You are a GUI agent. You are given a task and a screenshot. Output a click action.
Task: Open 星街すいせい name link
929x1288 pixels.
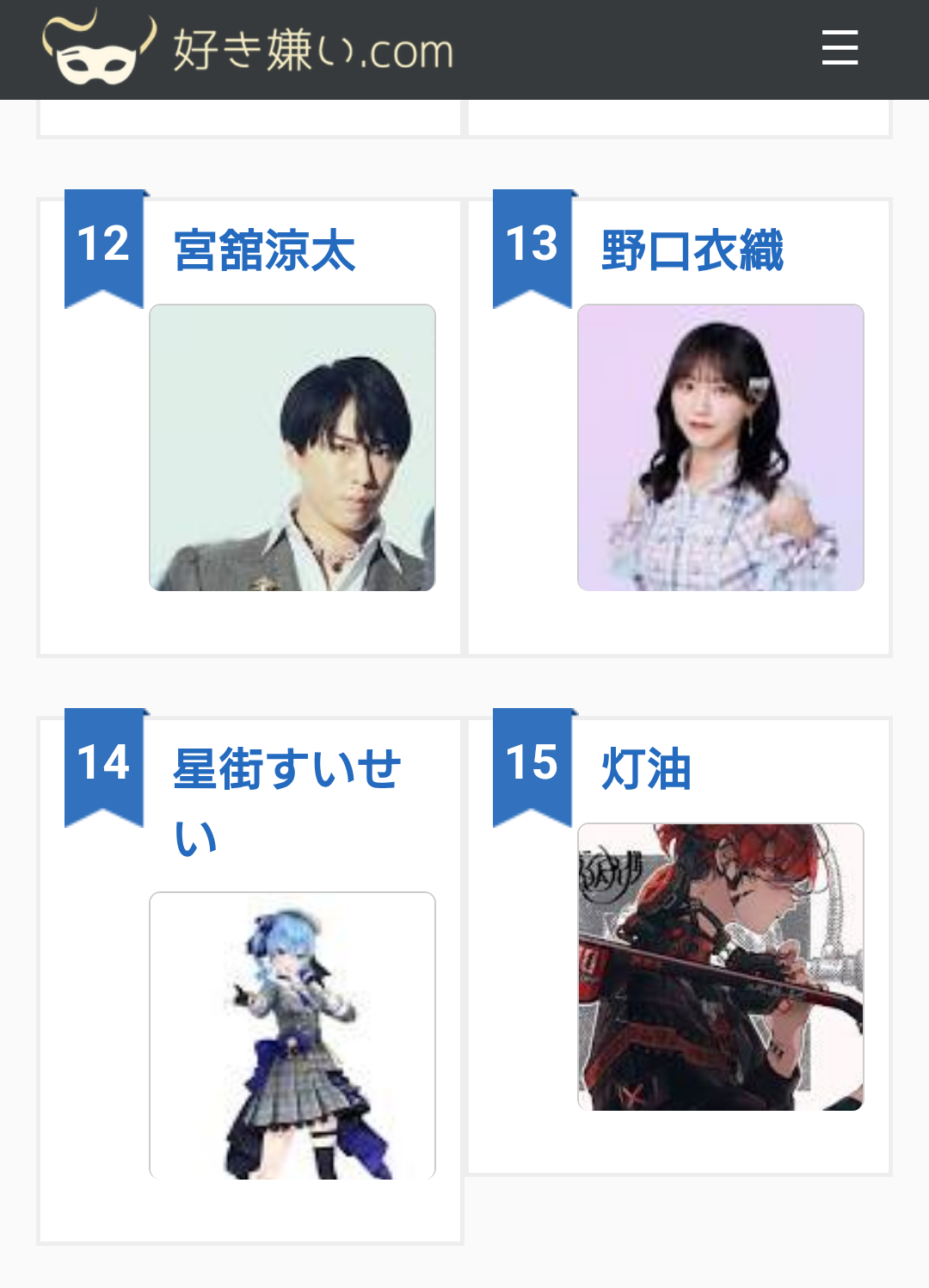(x=286, y=770)
